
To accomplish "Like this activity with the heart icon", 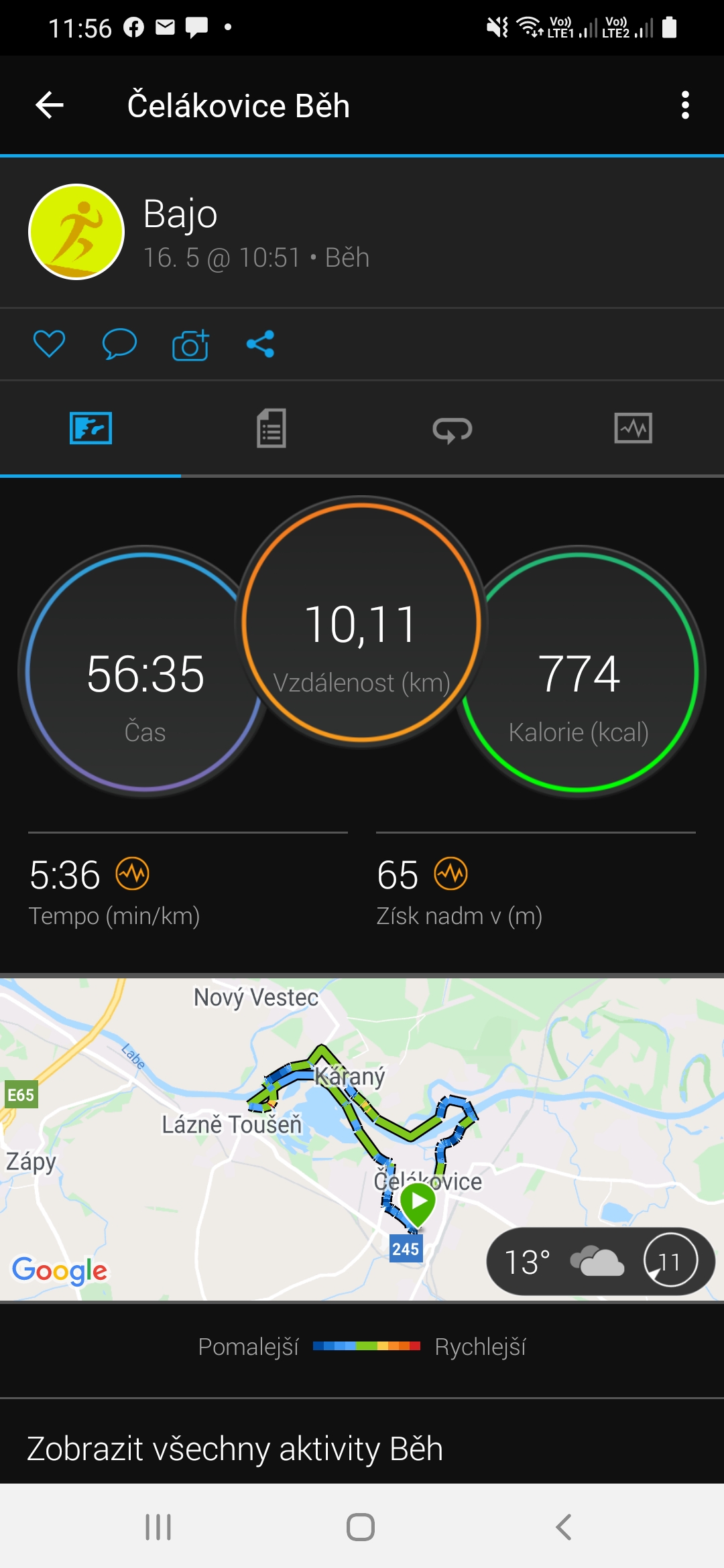I will click(49, 344).
